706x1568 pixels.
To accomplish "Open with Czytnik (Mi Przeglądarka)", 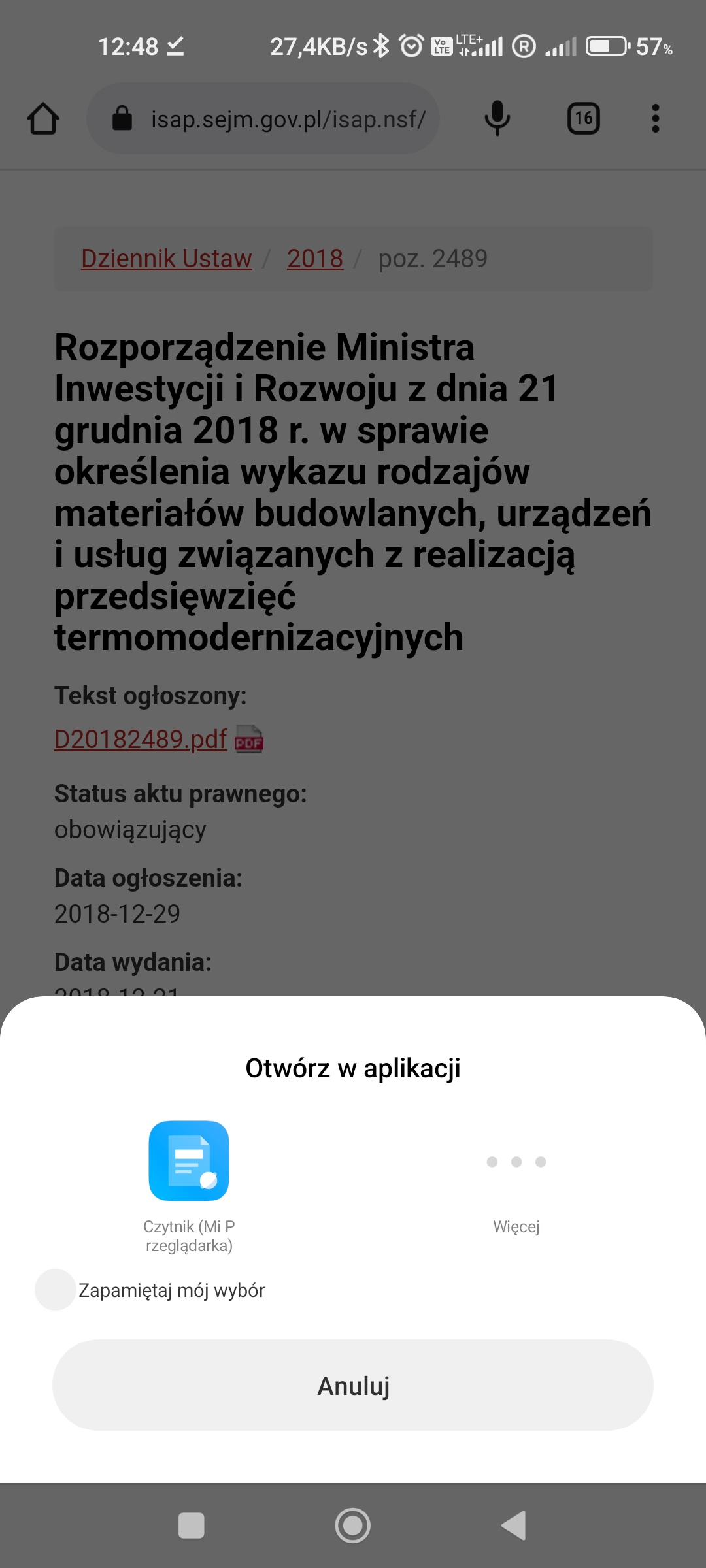I will [189, 1161].
